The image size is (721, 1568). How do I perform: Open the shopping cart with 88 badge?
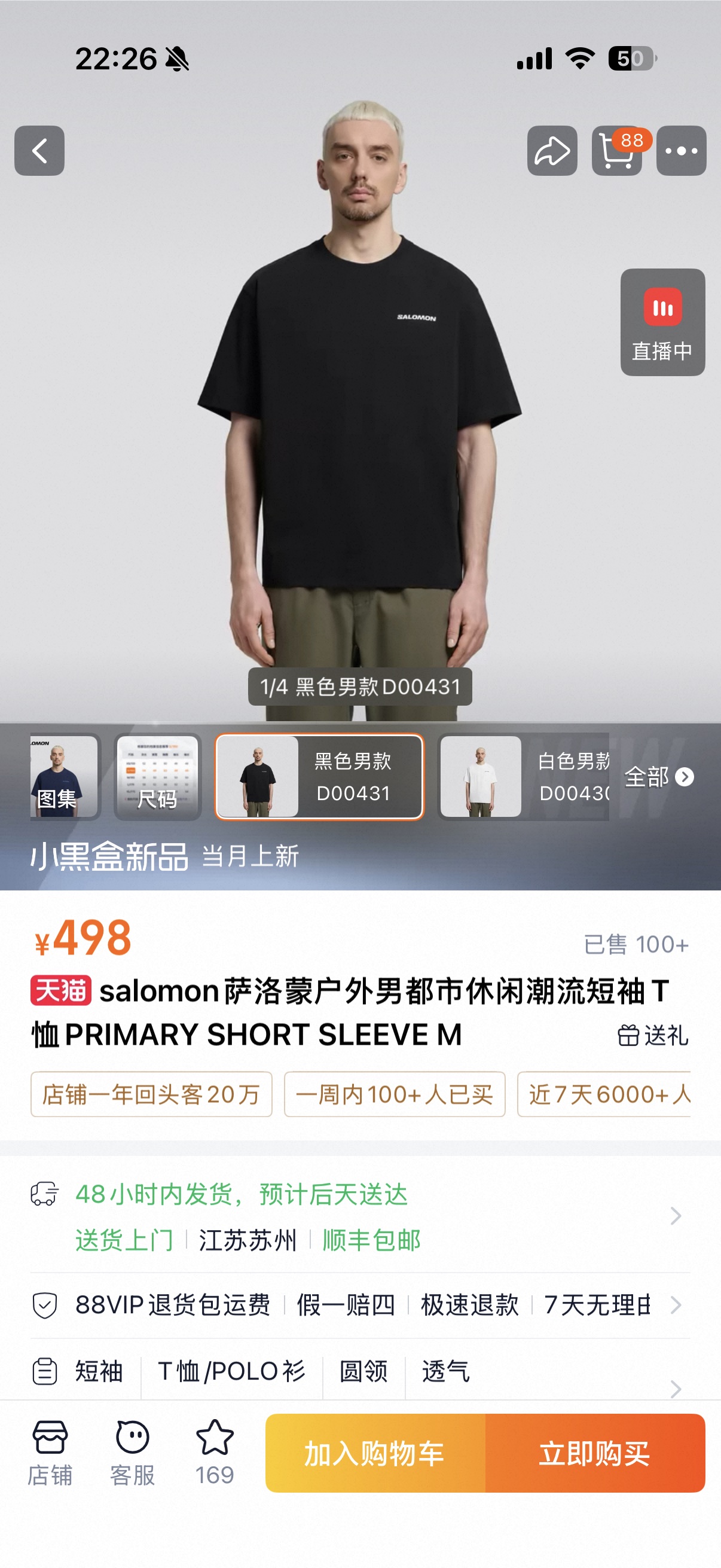617,151
